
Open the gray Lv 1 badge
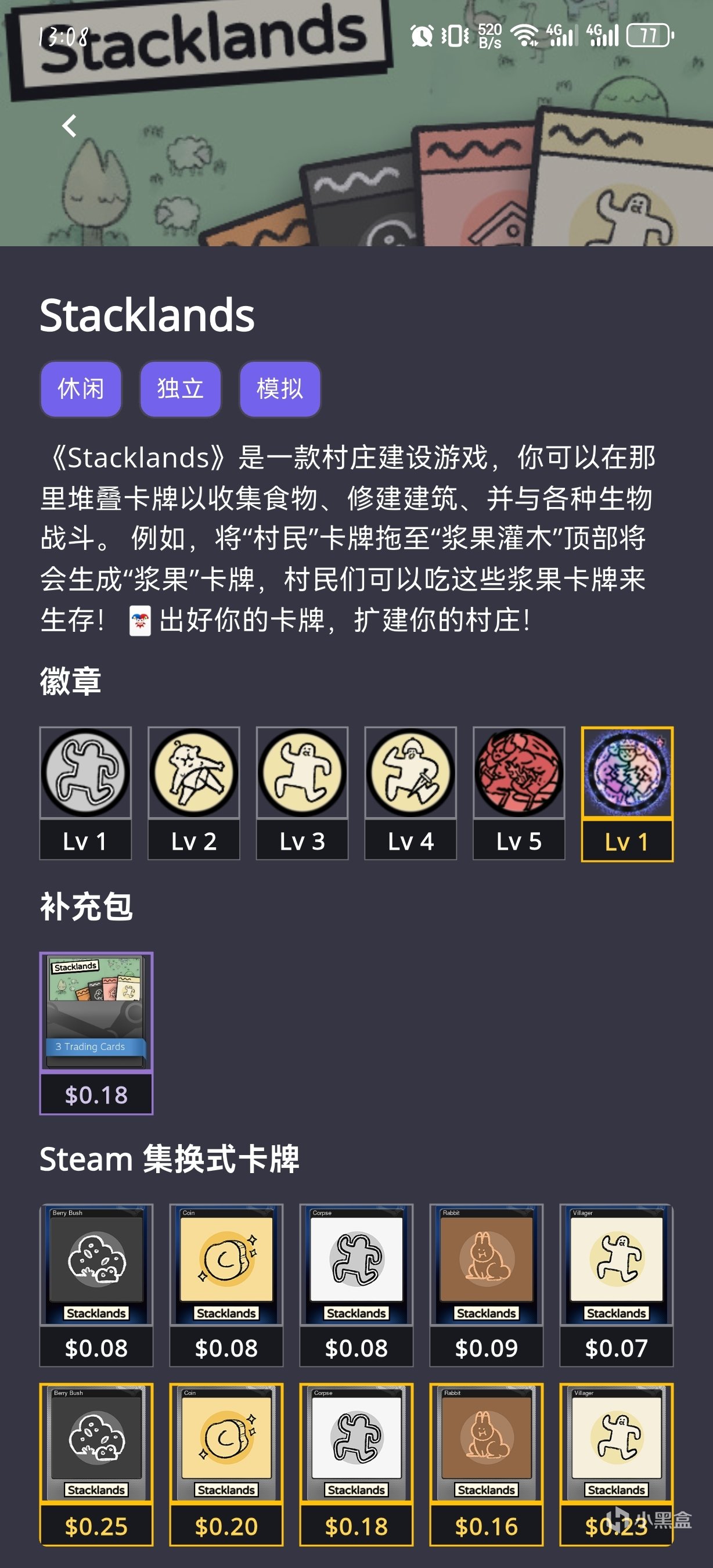85,793
